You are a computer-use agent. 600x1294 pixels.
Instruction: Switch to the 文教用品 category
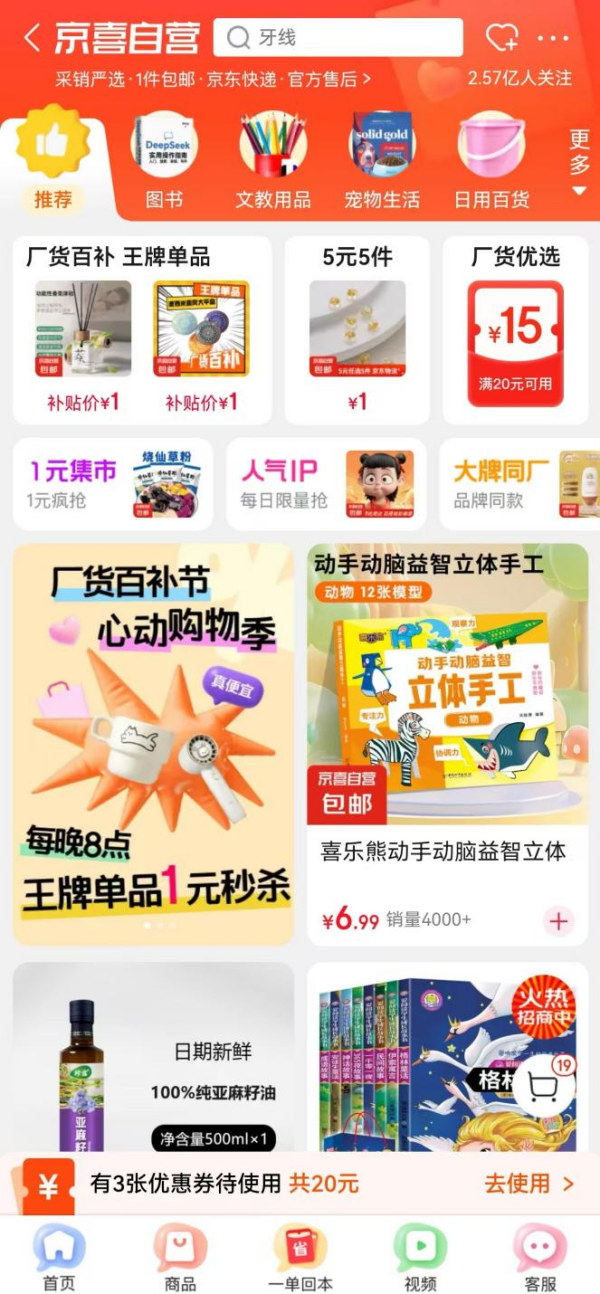coord(273,160)
